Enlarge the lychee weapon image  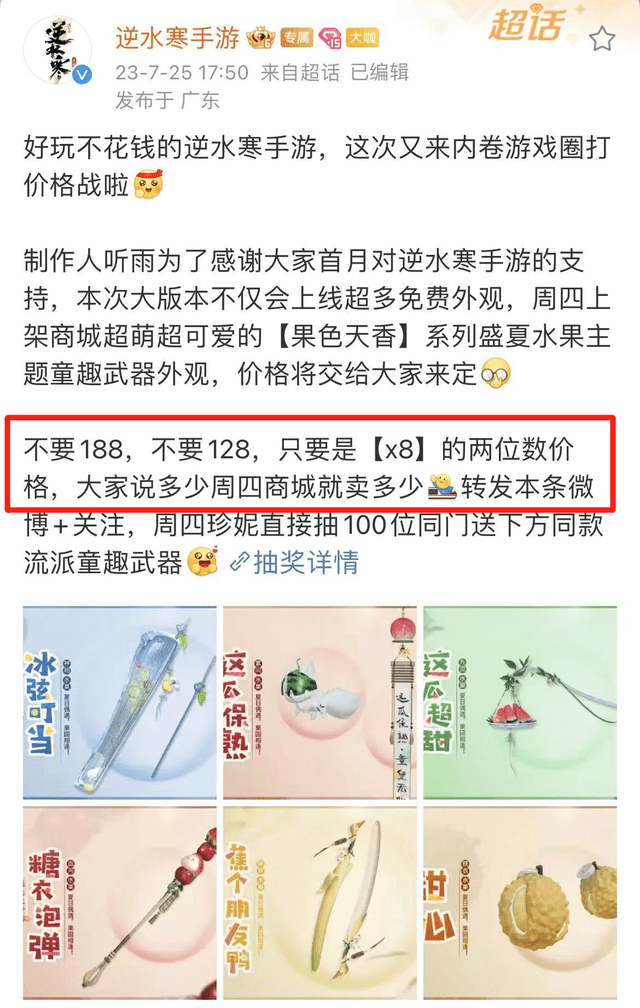(x=519, y=905)
